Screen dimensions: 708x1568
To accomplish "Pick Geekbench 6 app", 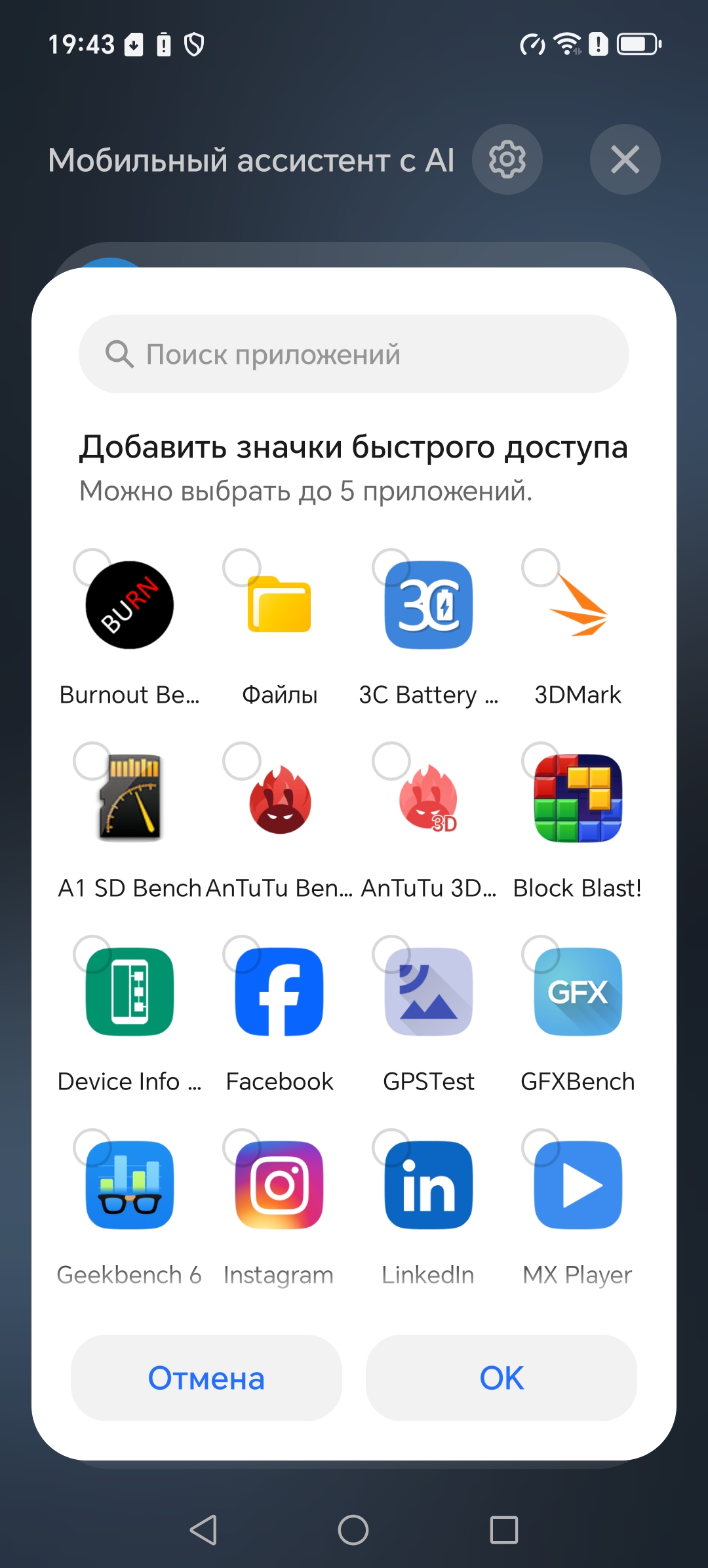I will pos(130,1185).
